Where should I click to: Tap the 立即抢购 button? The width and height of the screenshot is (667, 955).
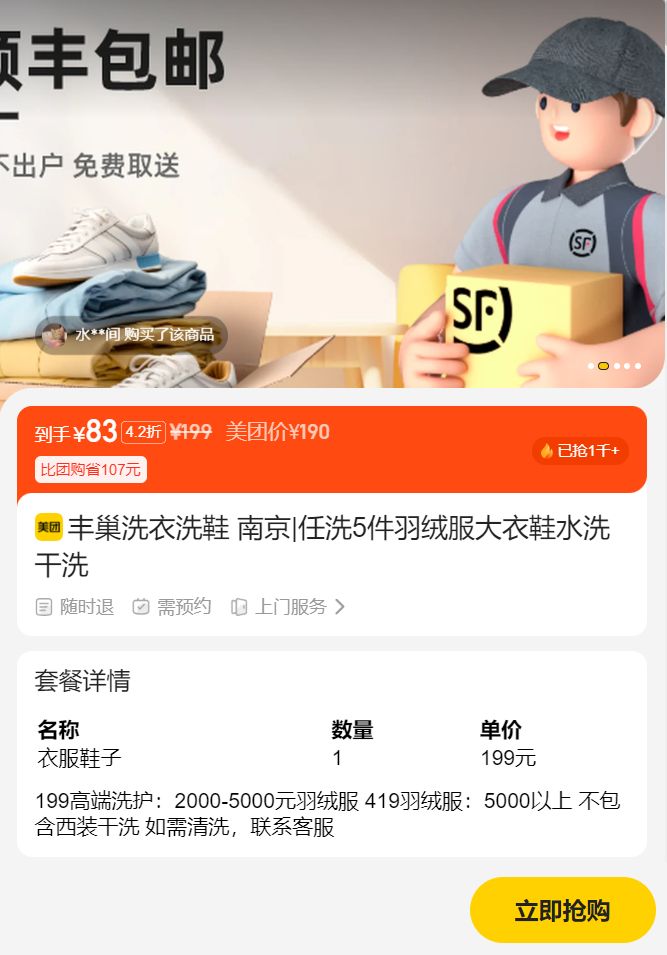(562, 910)
